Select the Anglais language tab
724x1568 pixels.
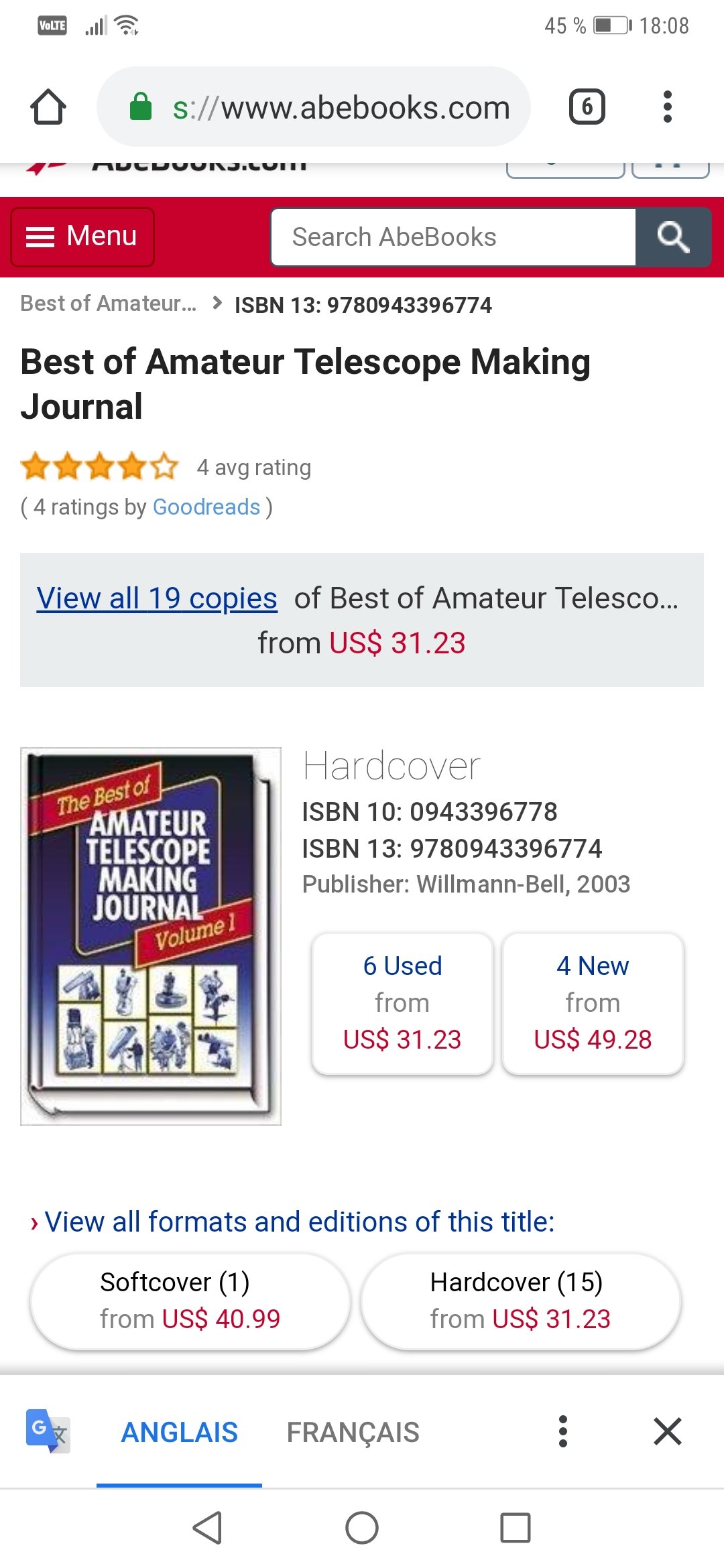tap(179, 1433)
